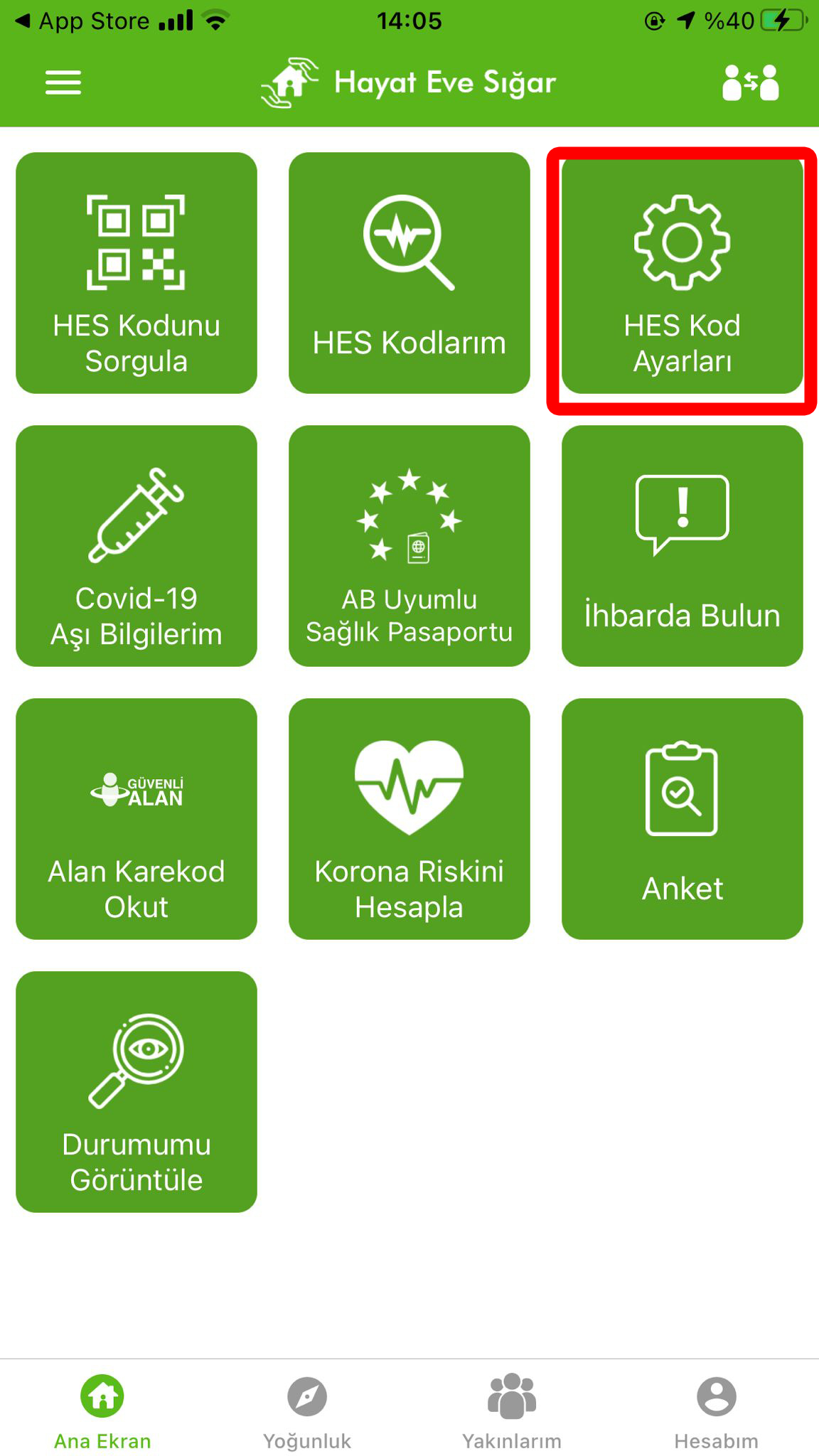819x1456 pixels.
Task: Tap the switch user icon
Action: (750, 82)
